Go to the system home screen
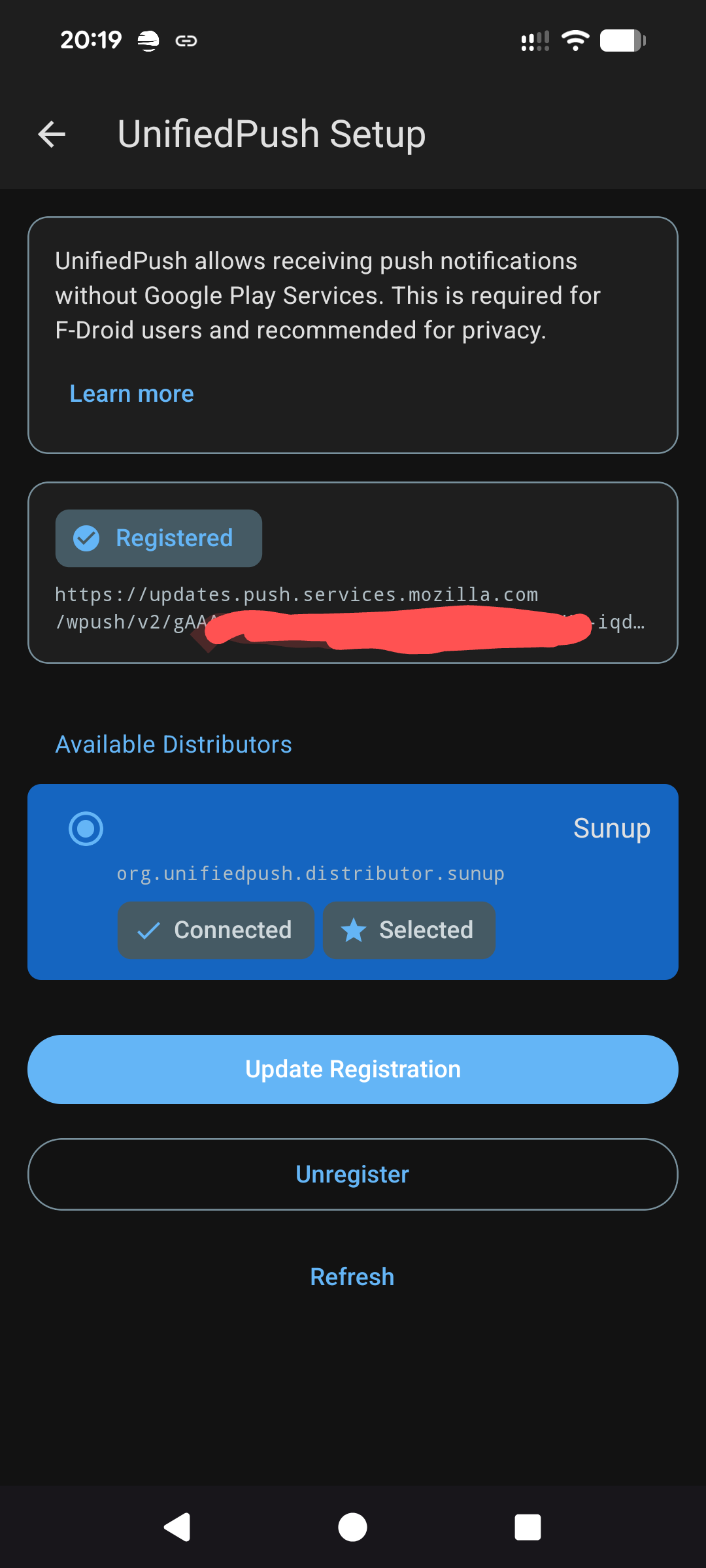 (x=353, y=1527)
